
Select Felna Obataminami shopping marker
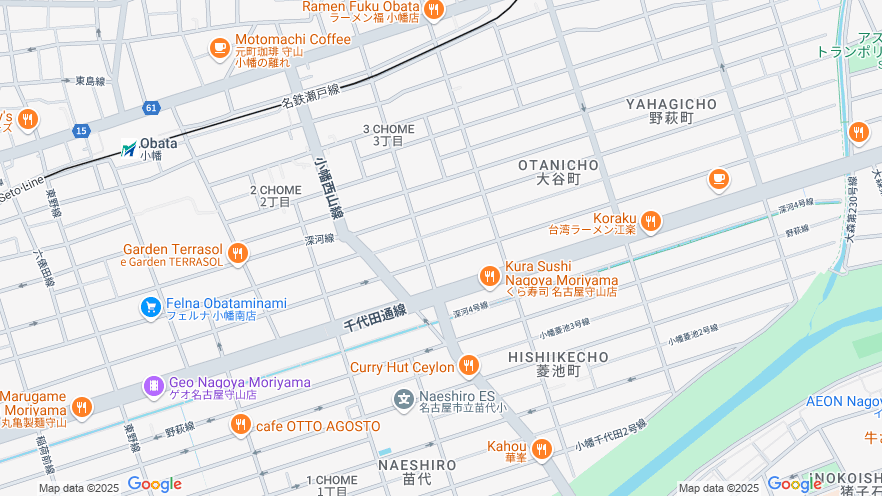(x=151, y=308)
